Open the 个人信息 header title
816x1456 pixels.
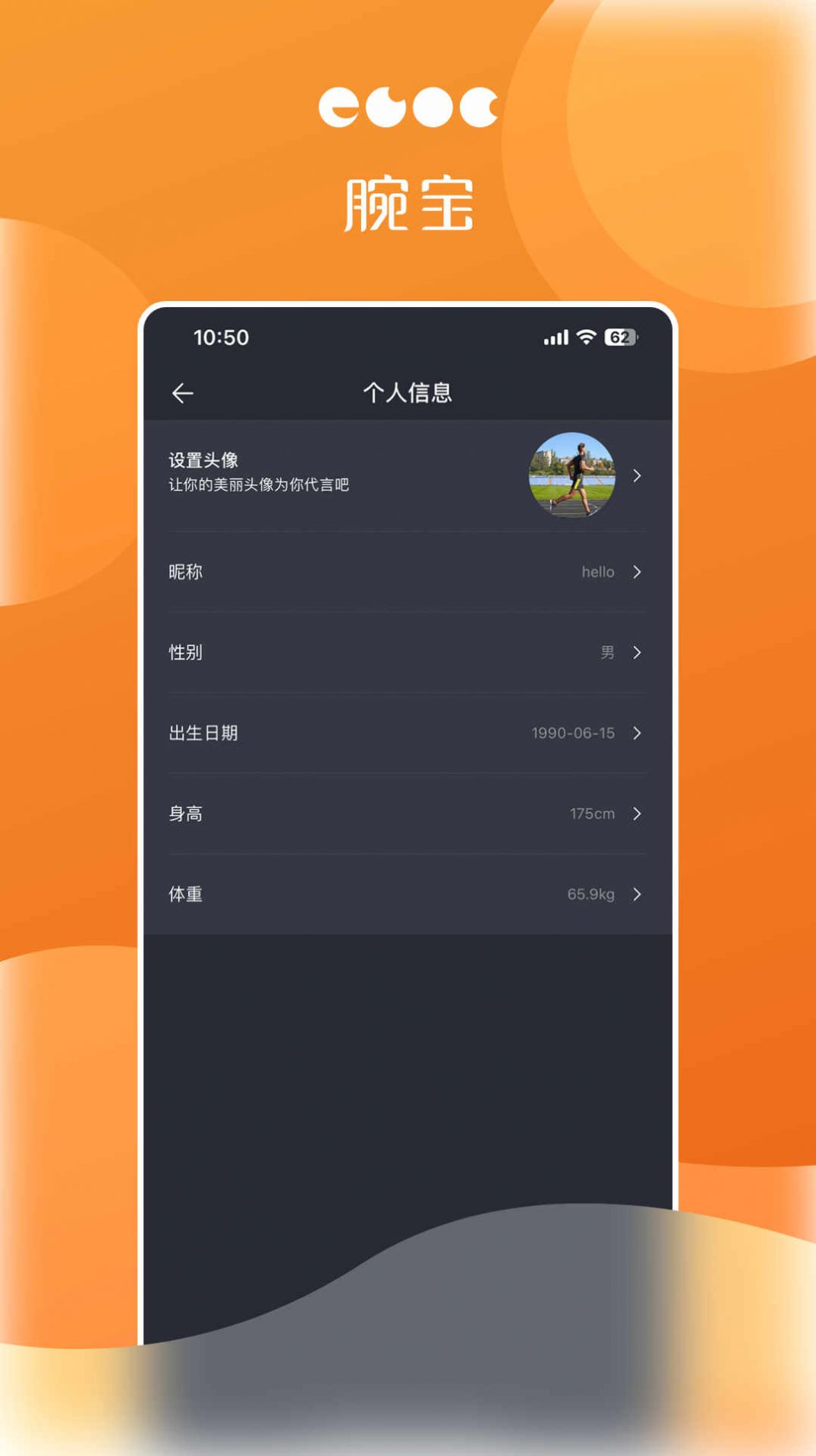pyautogui.click(x=408, y=392)
